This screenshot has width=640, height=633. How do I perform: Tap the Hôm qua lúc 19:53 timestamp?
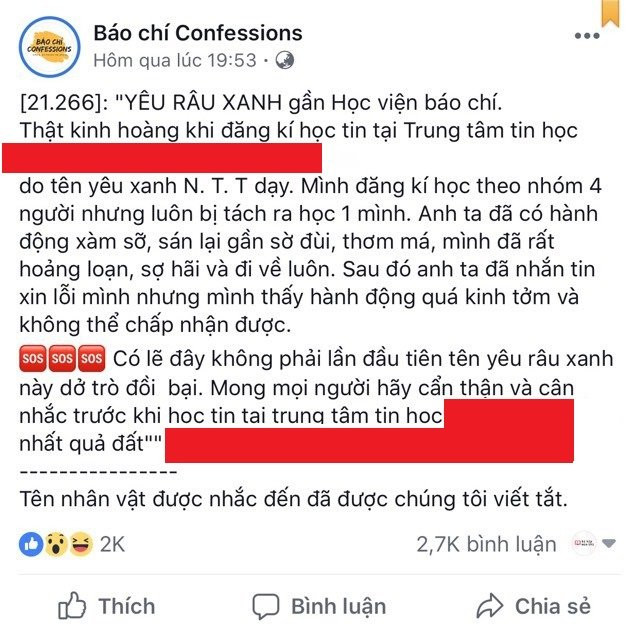[x=174, y=60]
